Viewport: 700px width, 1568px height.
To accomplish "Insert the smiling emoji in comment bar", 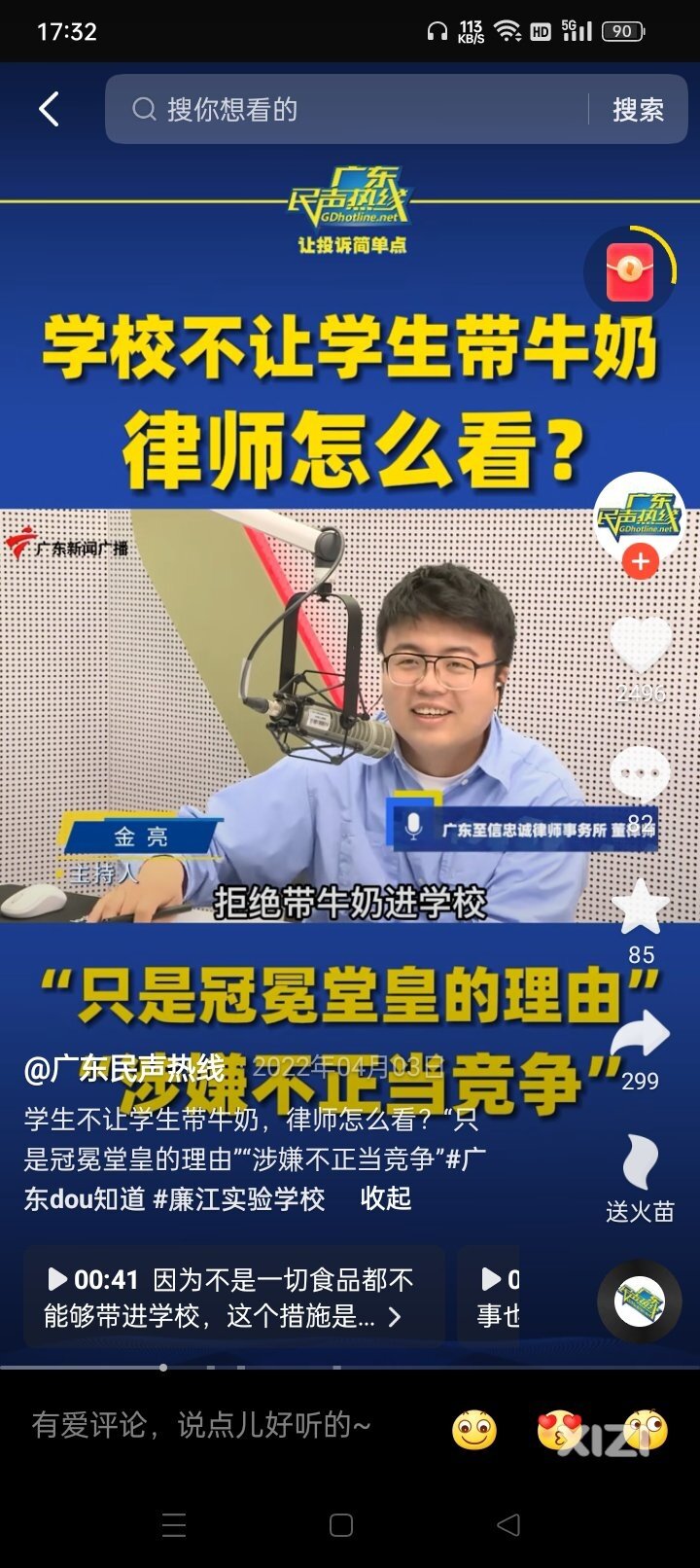I will click(474, 1430).
